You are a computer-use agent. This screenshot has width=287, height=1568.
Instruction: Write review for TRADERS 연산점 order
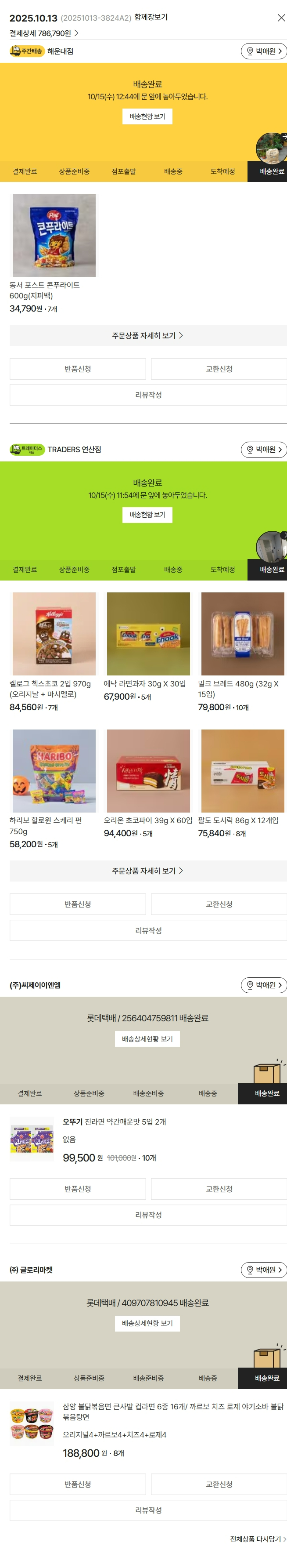pyautogui.click(x=148, y=930)
